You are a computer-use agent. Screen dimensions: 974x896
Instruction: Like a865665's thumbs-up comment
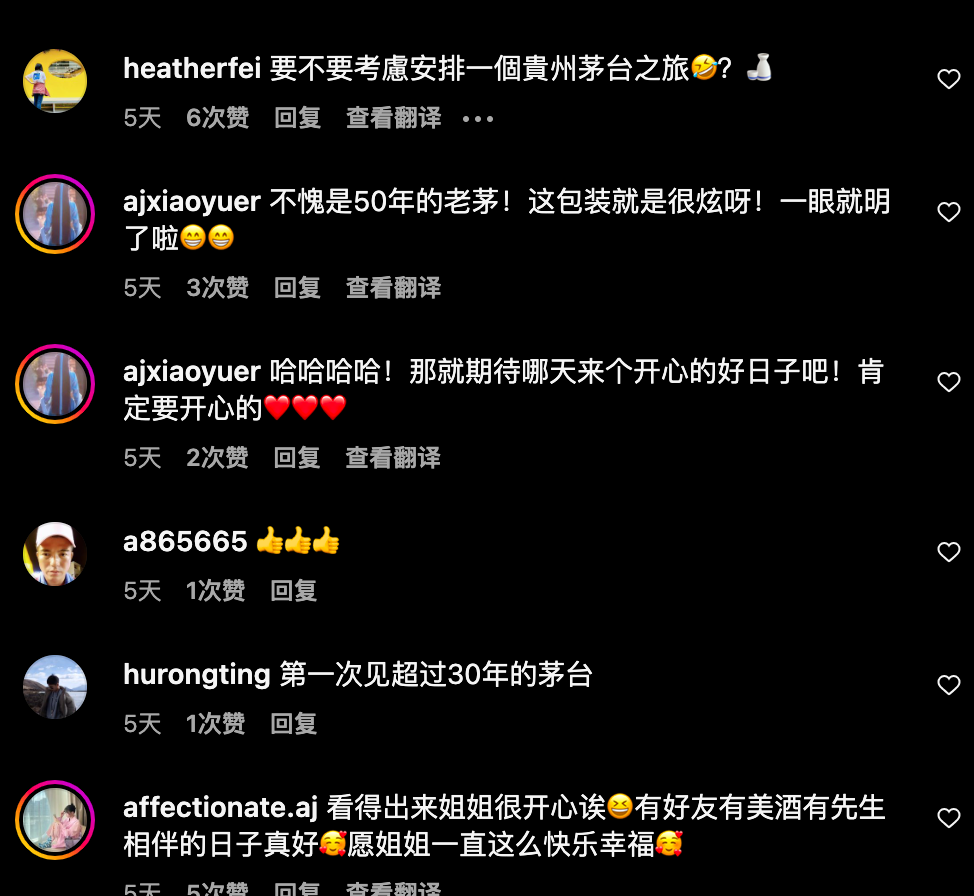click(x=948, y=552)
